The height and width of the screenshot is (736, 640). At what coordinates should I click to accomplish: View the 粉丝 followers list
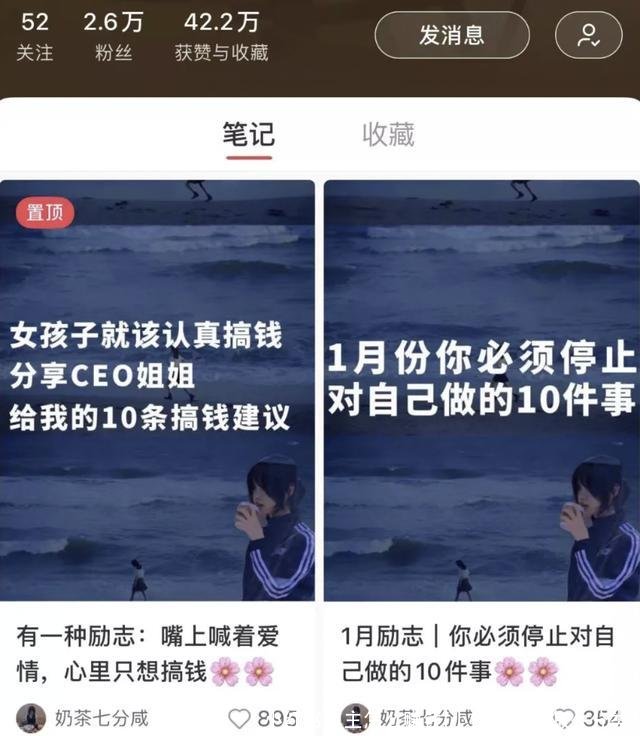tap(113, 36)
